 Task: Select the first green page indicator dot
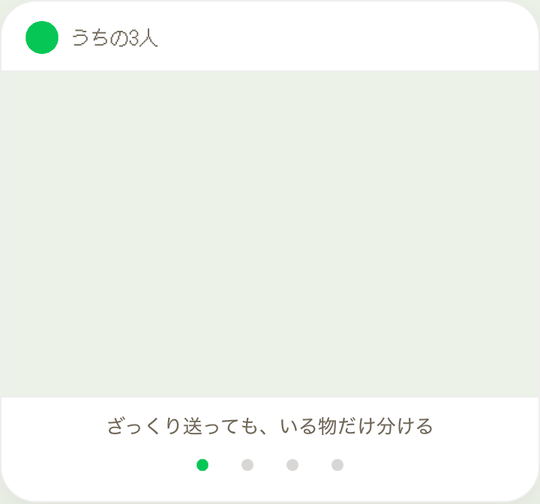(x=202, y=465)
